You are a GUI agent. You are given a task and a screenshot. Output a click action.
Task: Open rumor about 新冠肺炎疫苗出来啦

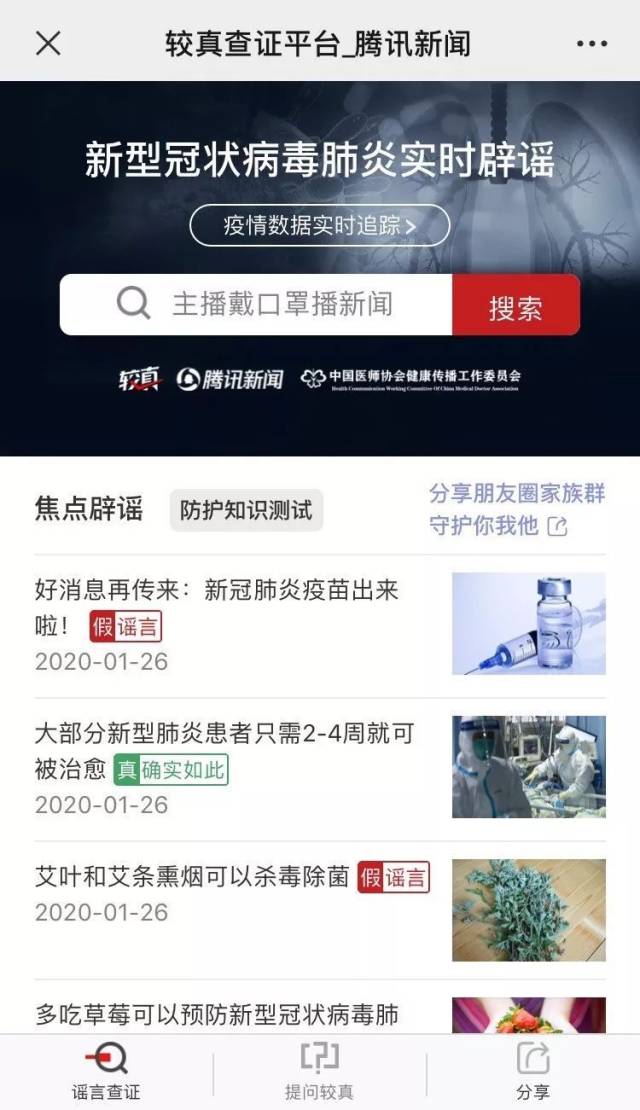[320, 625]
